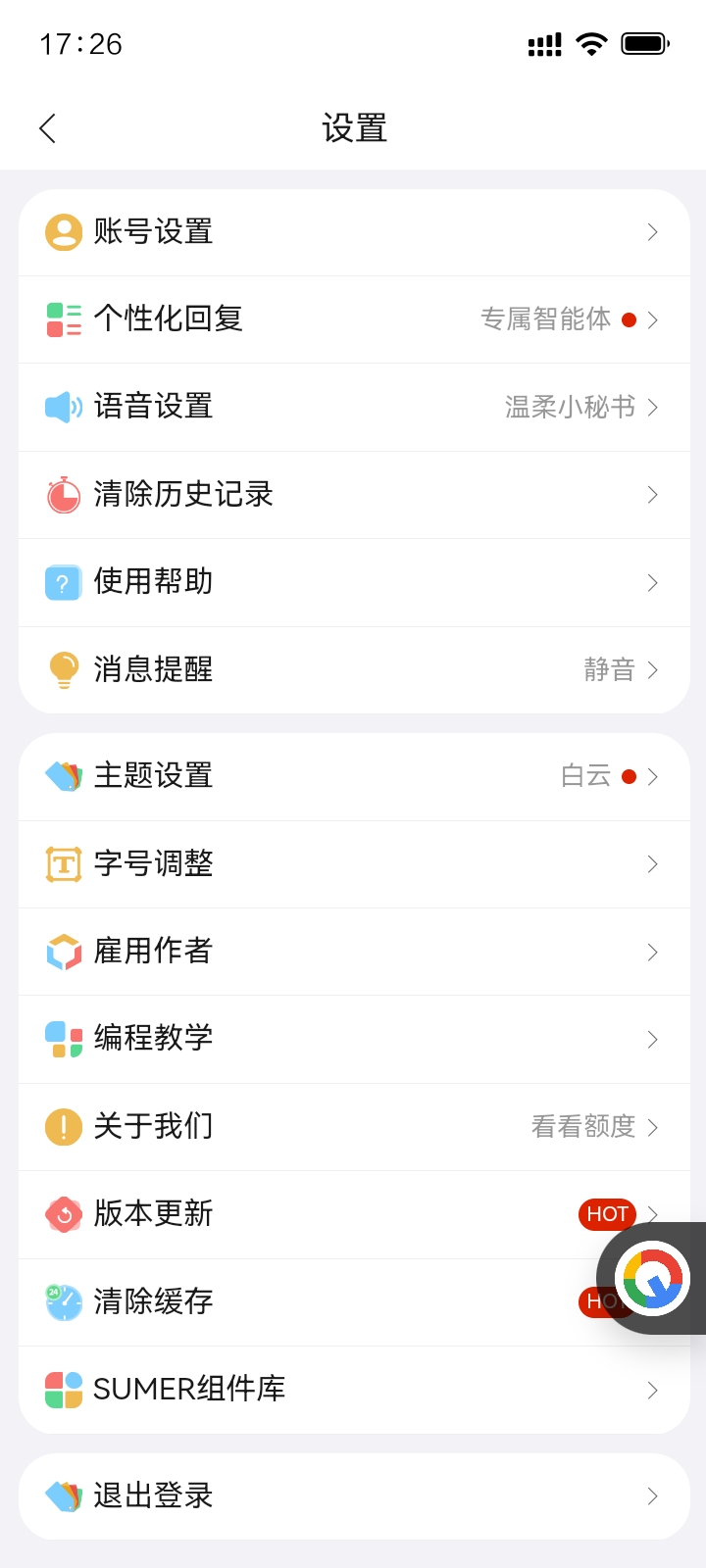
Task: Open 账号设置 via the profile avatar icon
Action: point(63,231)
